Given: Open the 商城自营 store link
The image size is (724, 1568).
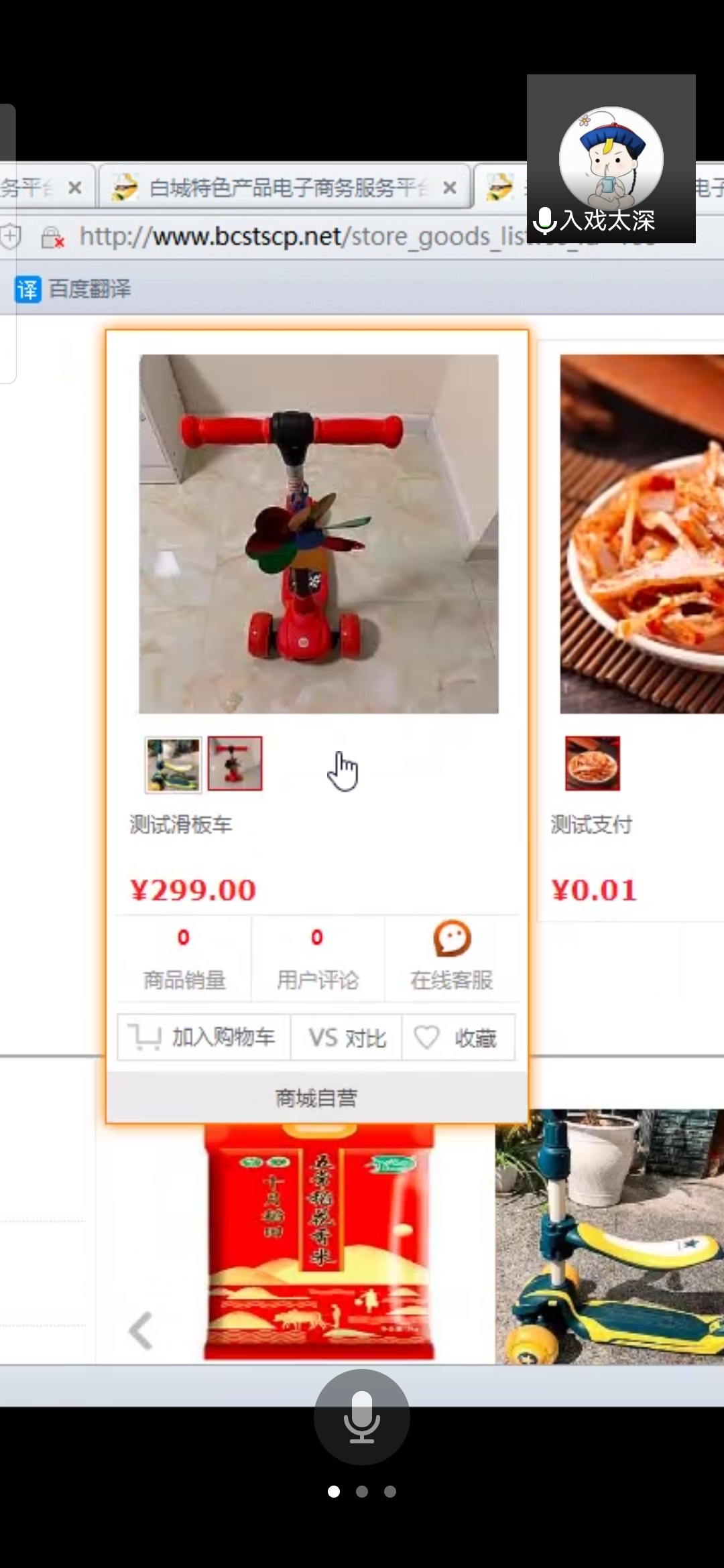Looking at the screenshot, I should pyautogui.click(x=316, y=1098).
